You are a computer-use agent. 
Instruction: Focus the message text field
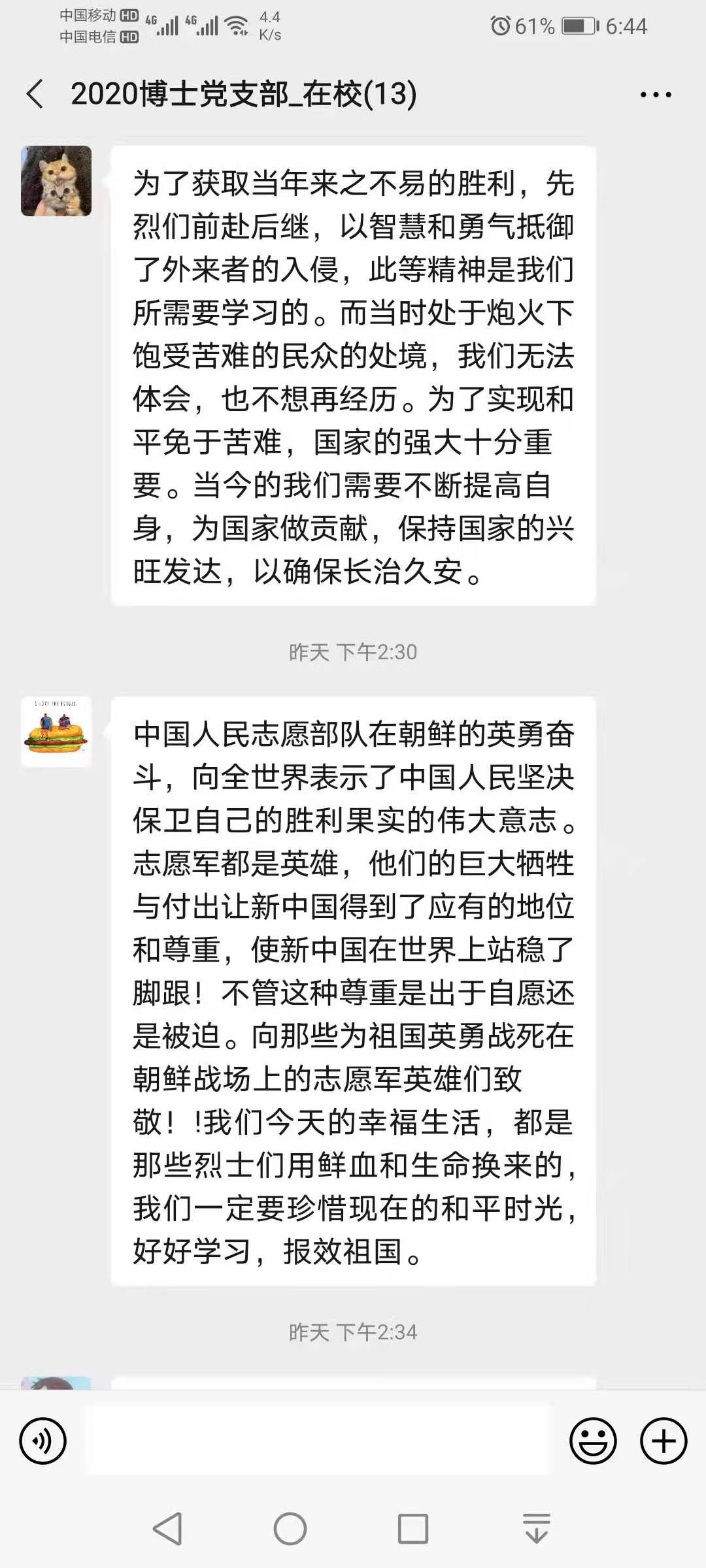click(319, 1441)
